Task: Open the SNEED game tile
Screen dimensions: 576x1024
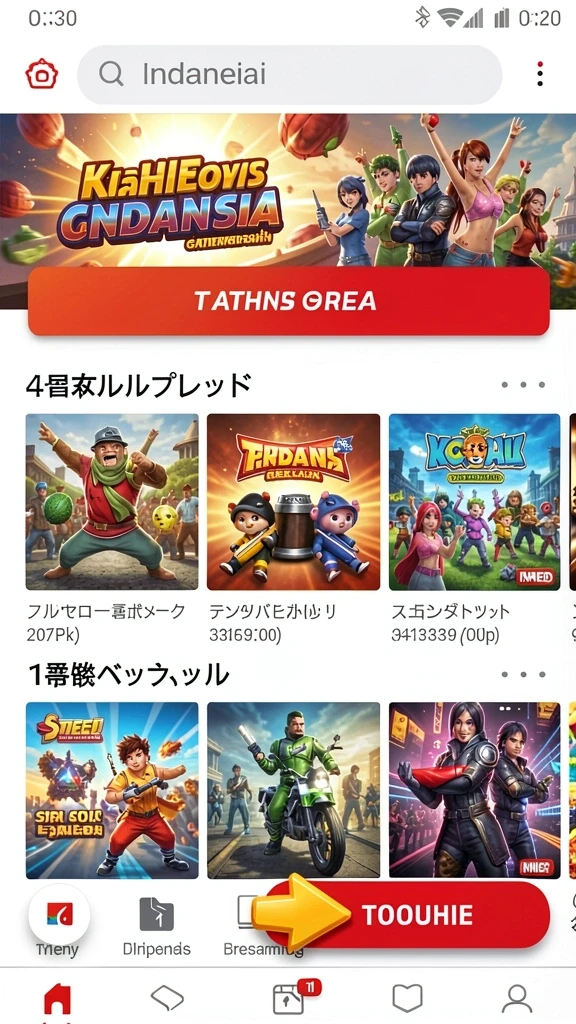Action: click(112, 790)
